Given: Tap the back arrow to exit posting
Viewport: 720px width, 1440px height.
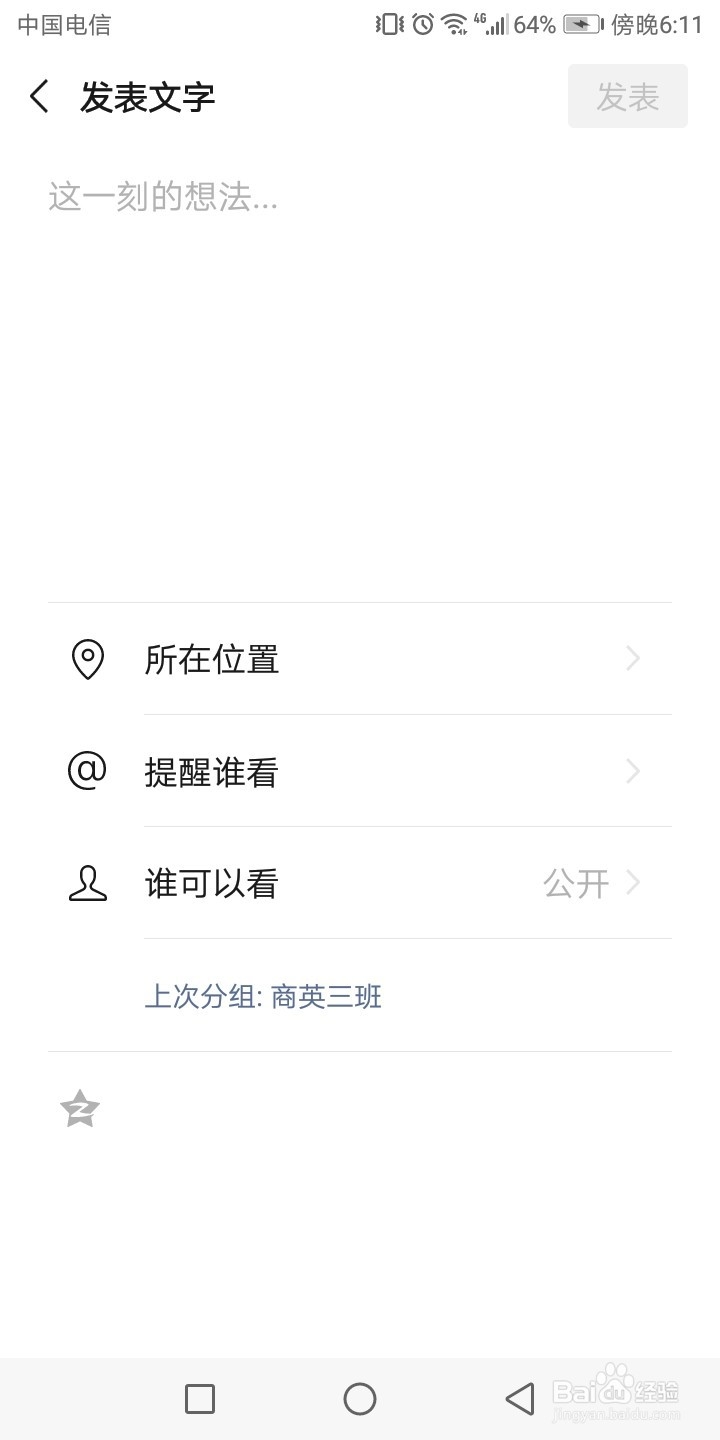Looking at the screenshot, I should (x=38, y=96).
